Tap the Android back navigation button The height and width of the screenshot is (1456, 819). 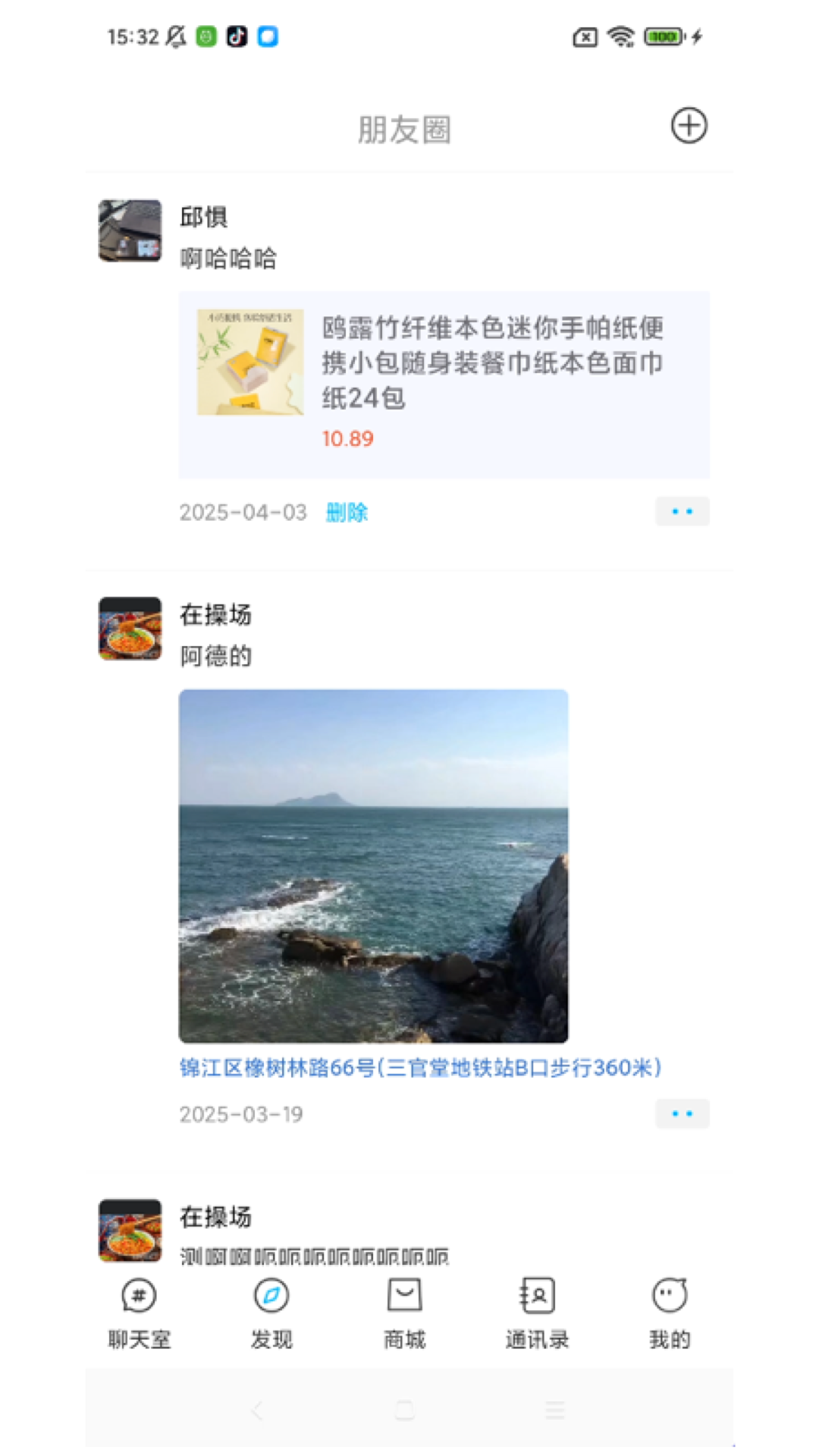pyautogui.click(x=256, y=1409)
